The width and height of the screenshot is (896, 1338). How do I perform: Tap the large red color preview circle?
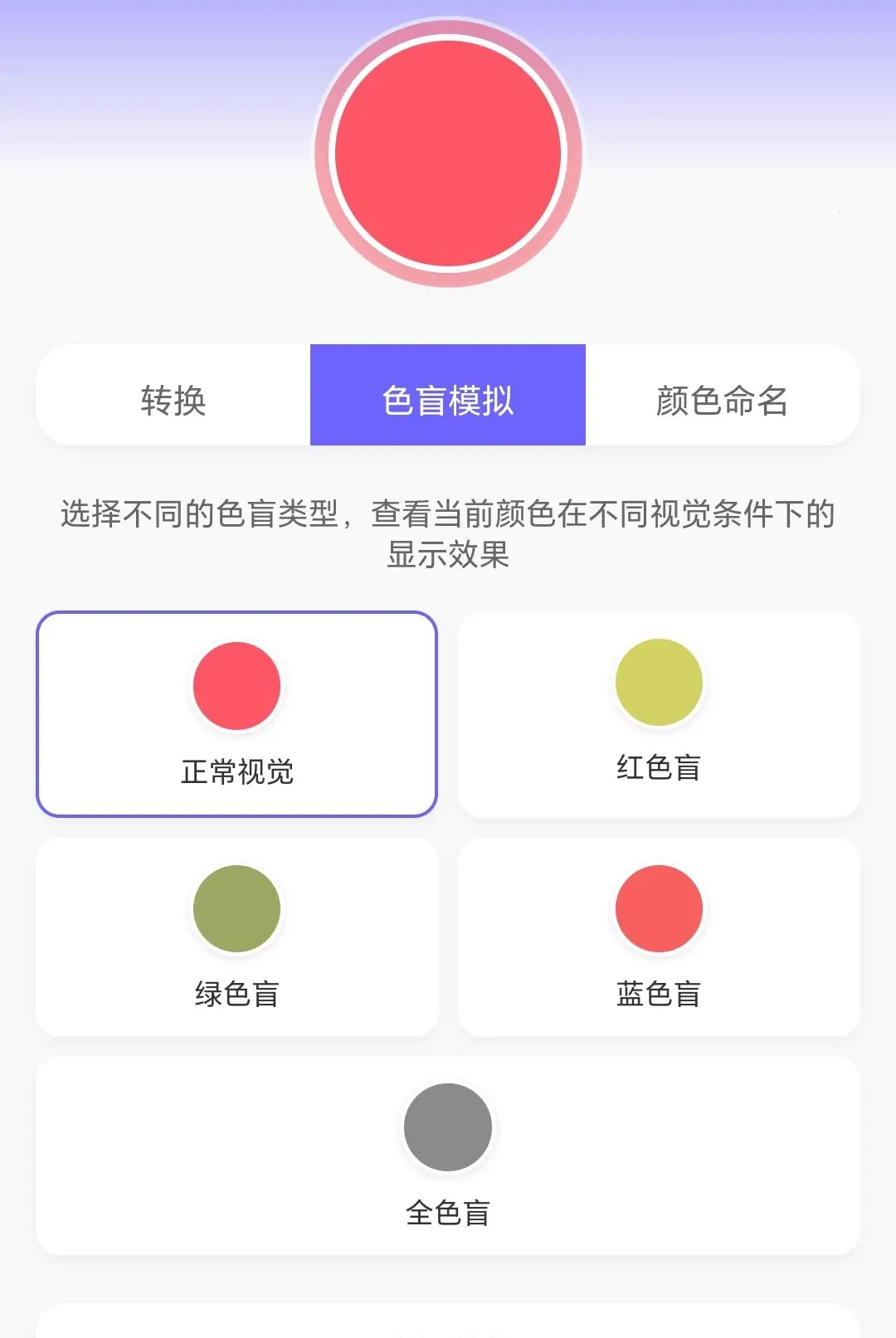pyautogui.click(x=448, y=153)
